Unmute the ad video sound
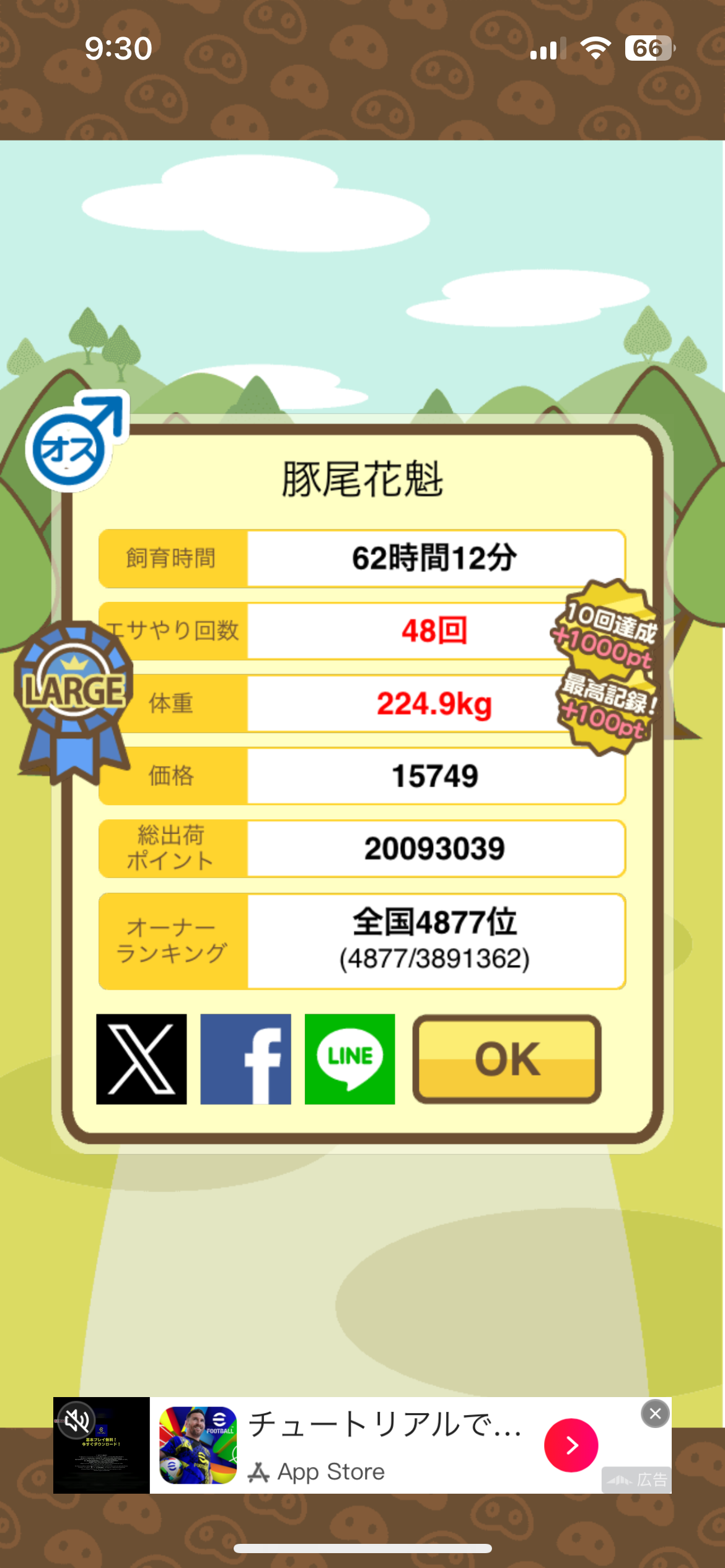The width and height of the screenshot is (725, 1568). [77, 1420]
